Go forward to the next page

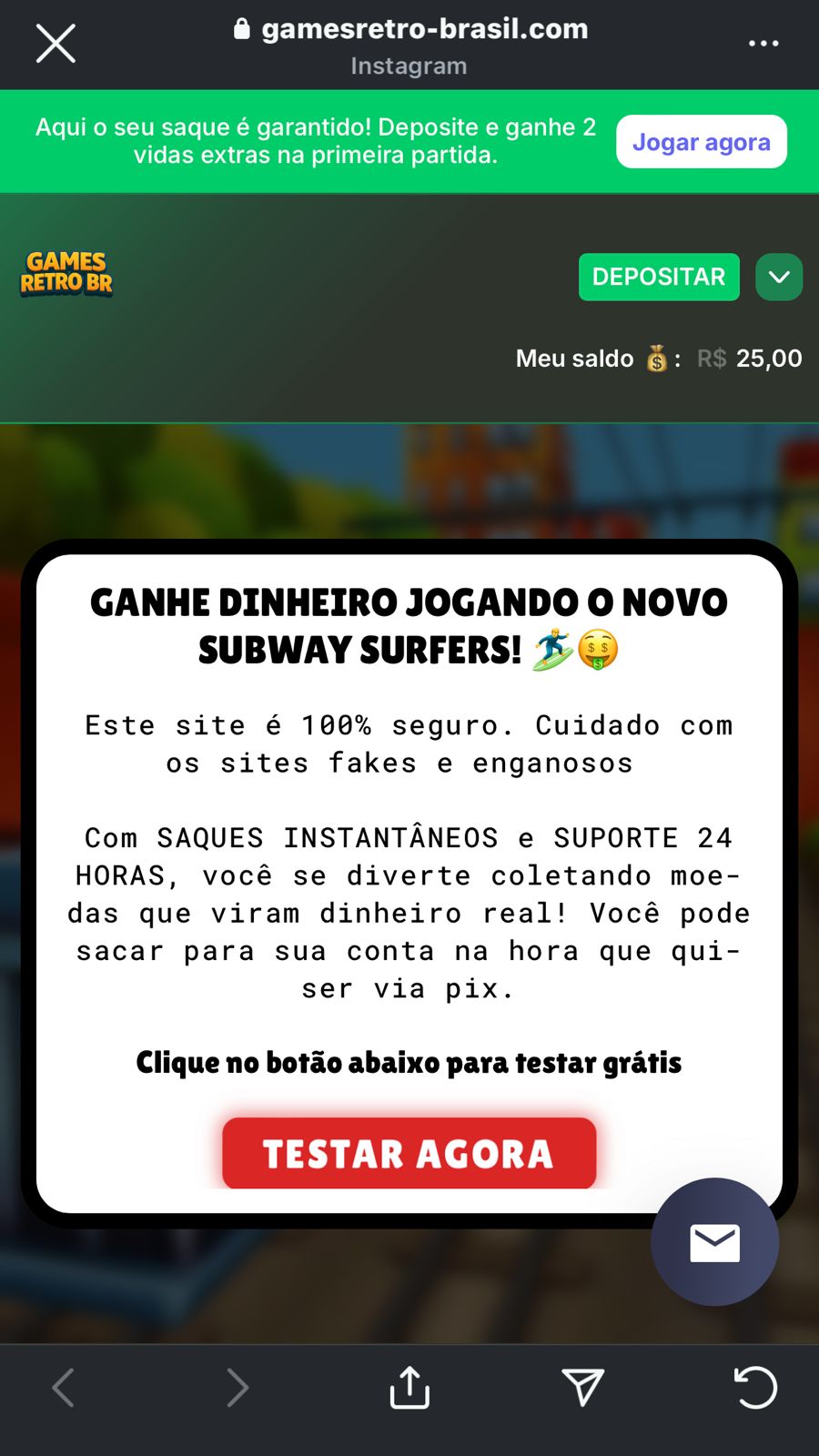coord(237,1388)
